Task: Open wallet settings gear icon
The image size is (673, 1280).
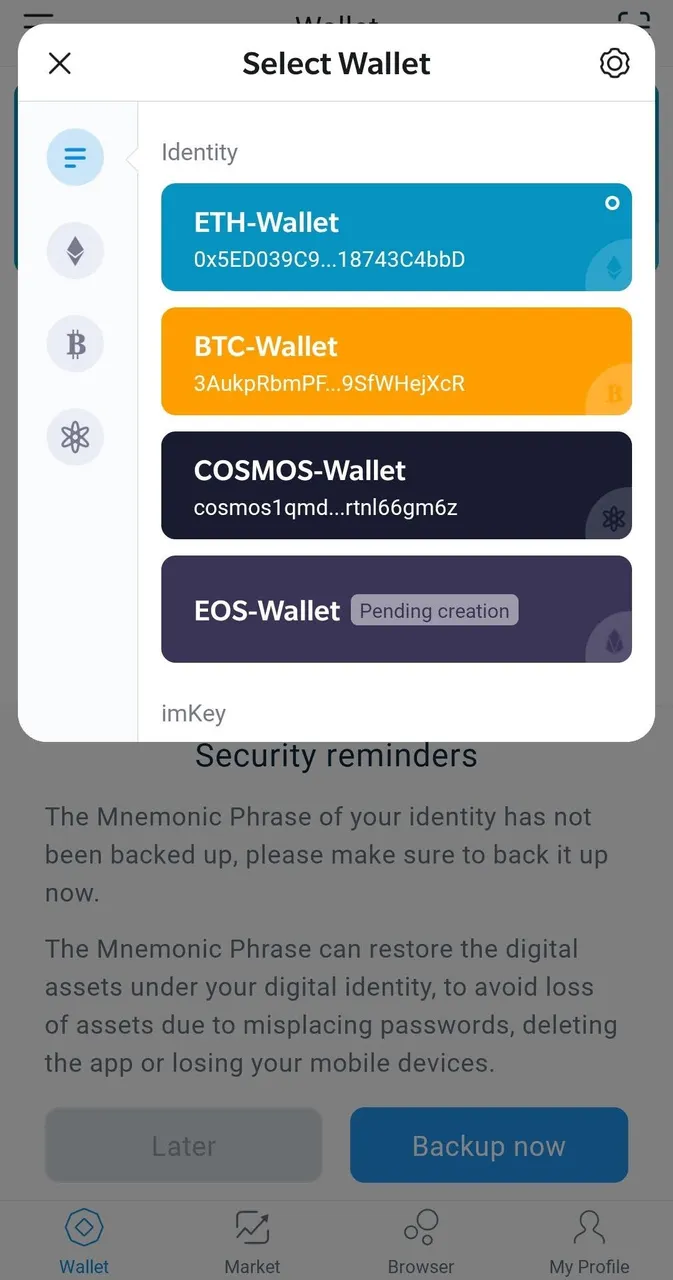Action: click(614, 63)
